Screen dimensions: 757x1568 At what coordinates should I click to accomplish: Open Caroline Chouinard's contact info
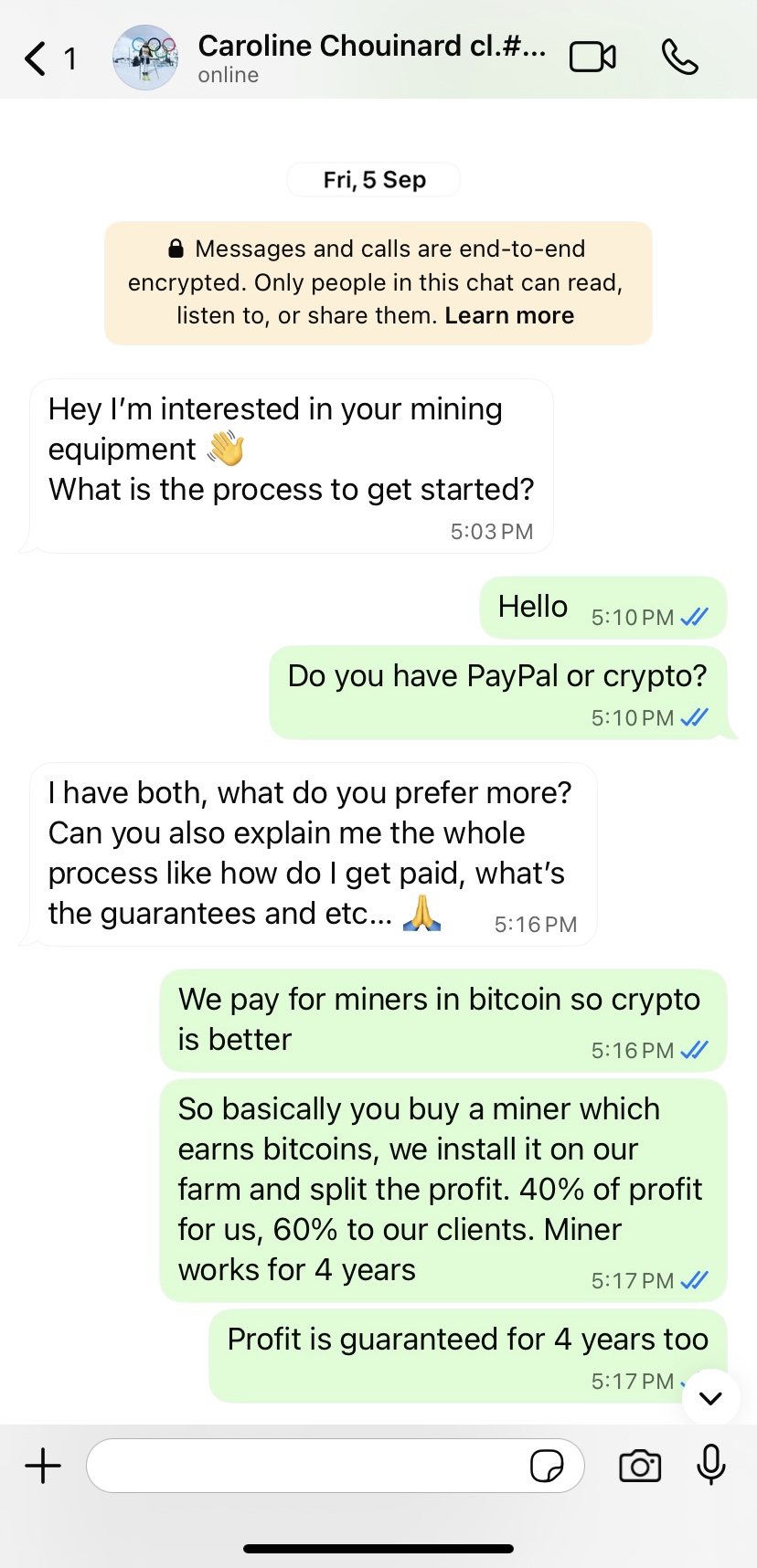pos(370,58)
